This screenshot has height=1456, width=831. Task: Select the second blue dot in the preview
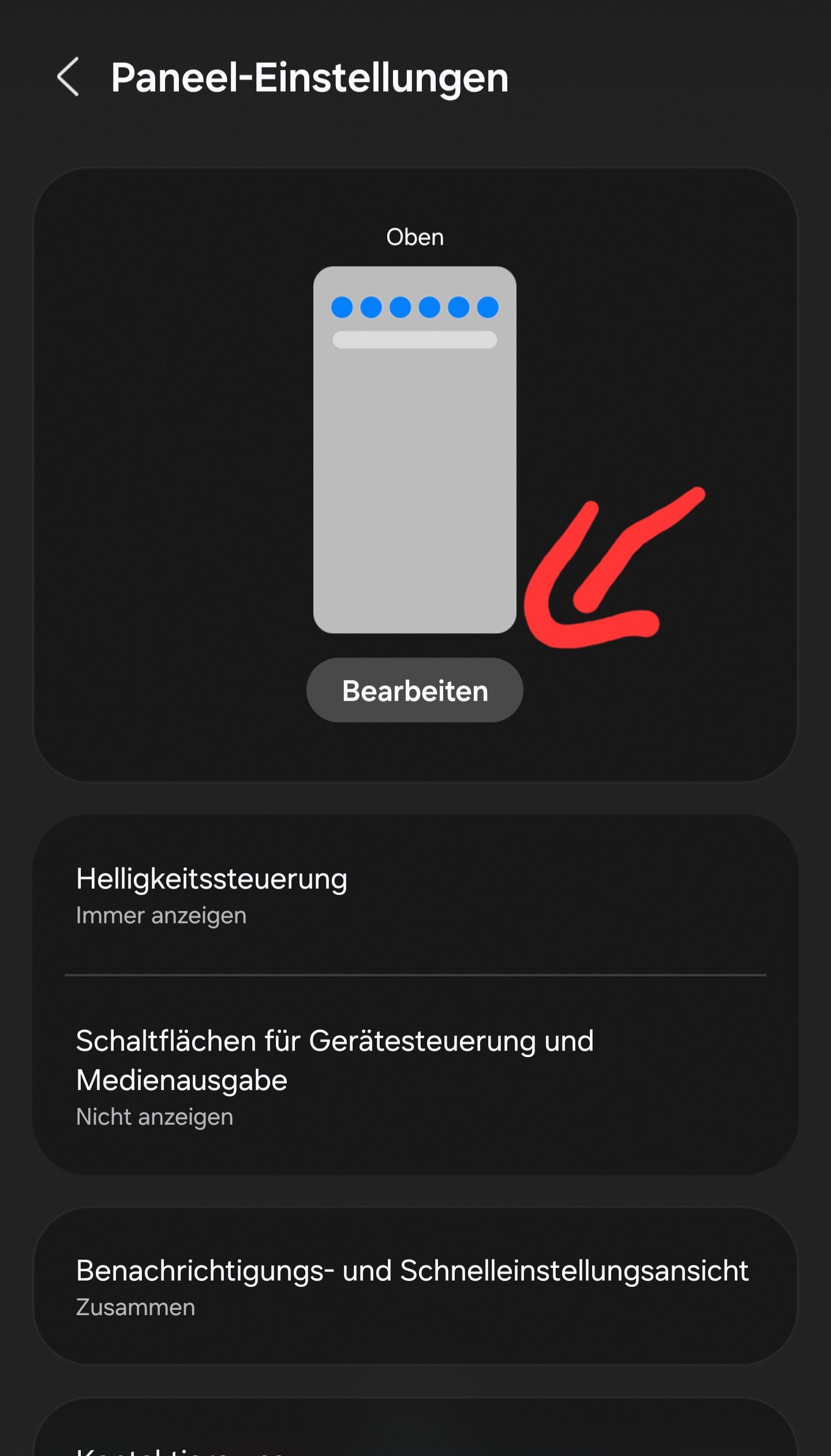click(x=372, y=306)
